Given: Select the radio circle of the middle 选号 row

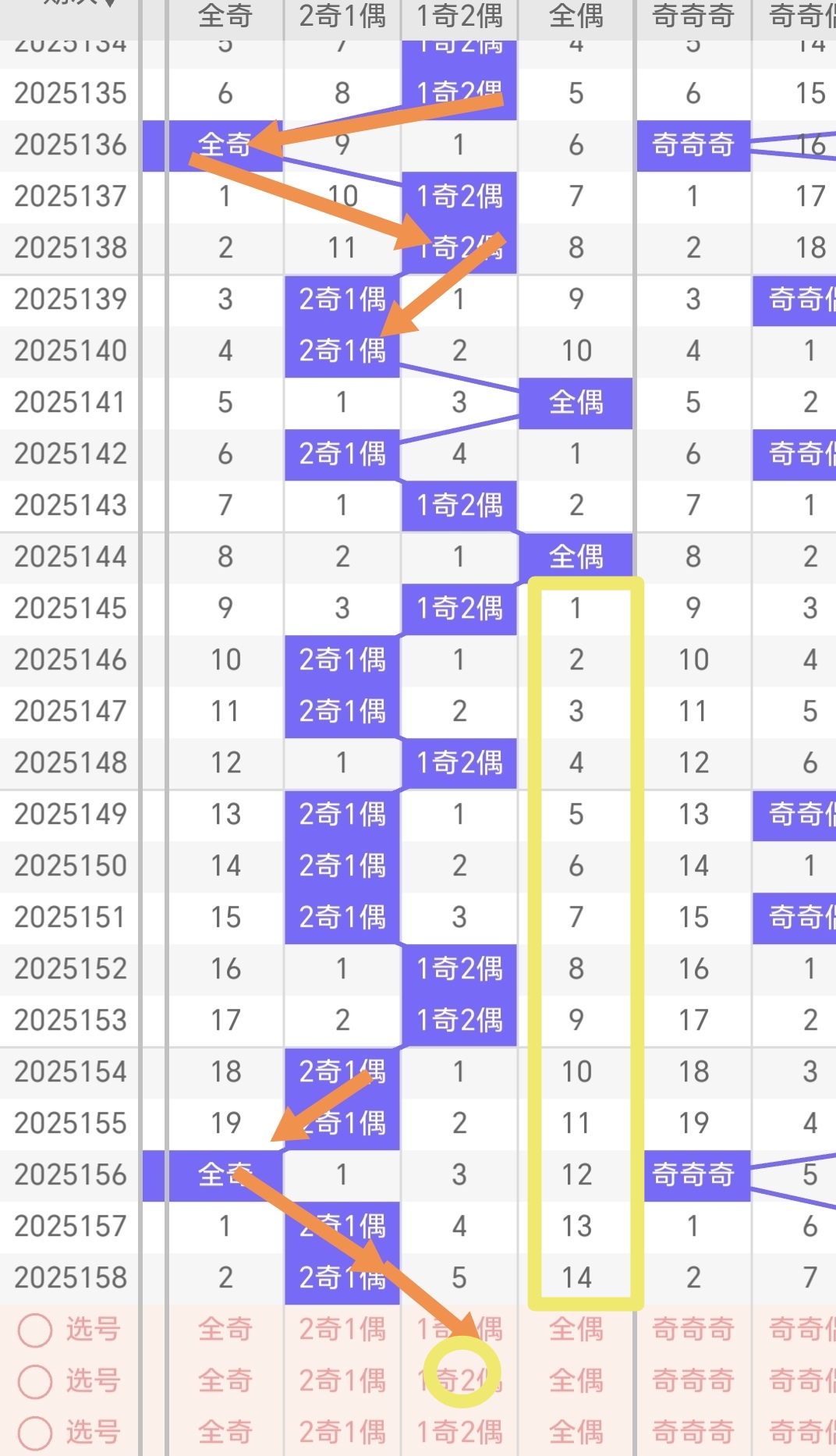Looking at the screenshot, I should tap(35, 1382).
